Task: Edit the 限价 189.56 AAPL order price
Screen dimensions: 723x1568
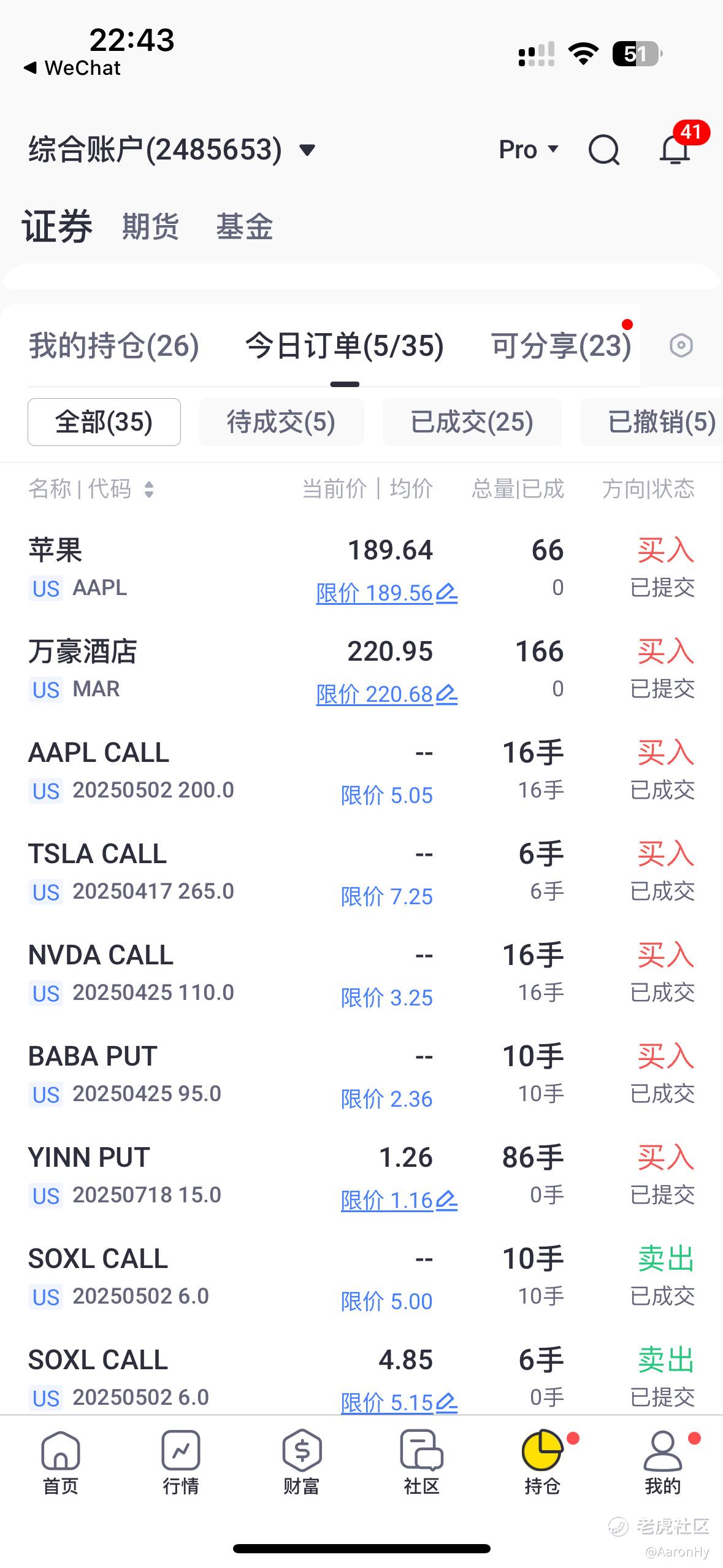Action: pos(386,593)
